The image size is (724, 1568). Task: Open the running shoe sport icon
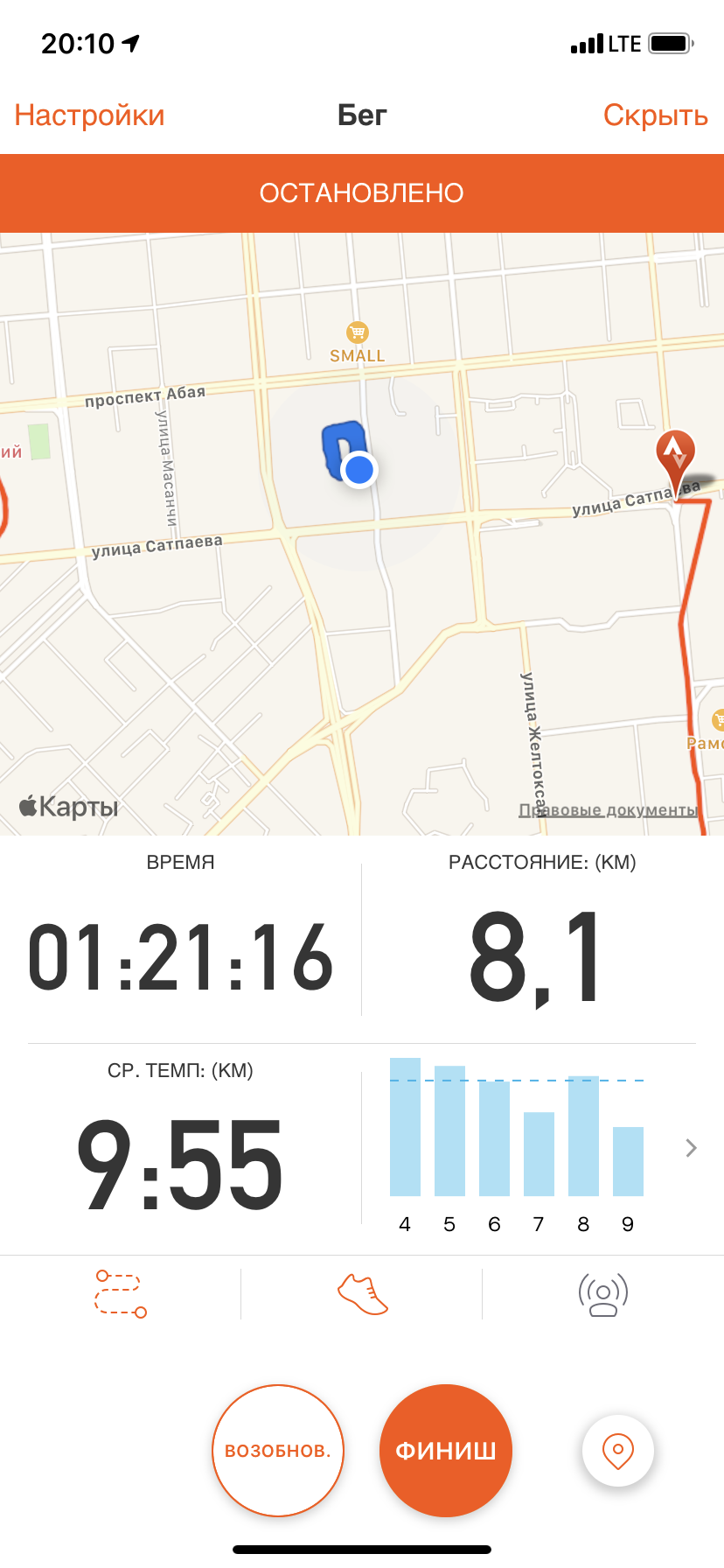coord(362,1293)
